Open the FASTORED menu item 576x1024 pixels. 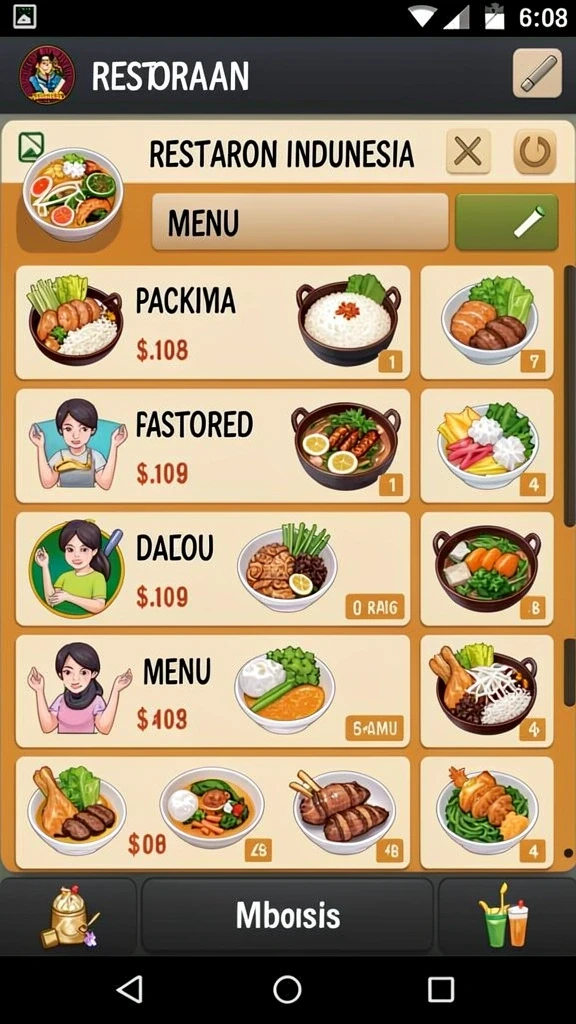point(213,446)
